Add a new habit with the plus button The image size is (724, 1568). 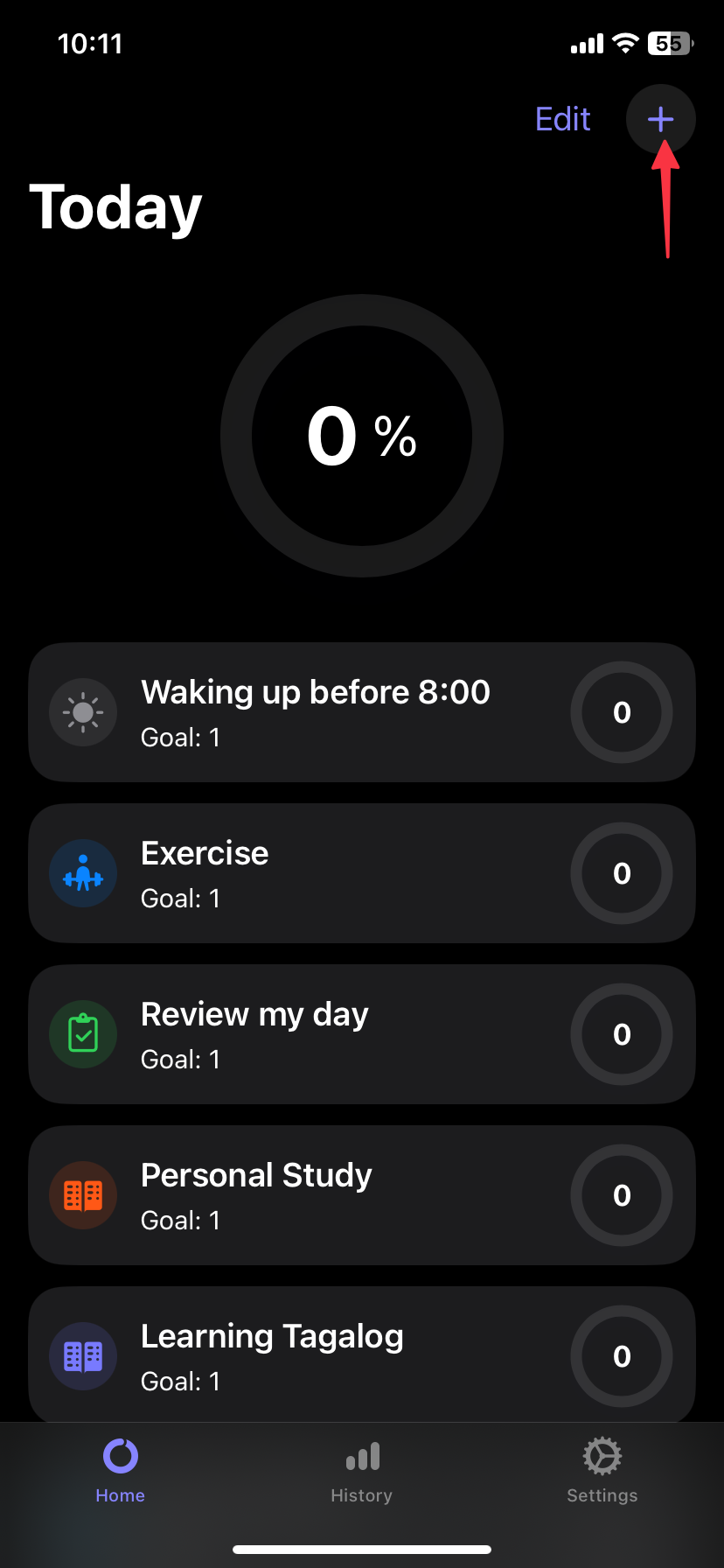(x=660, y=119)
